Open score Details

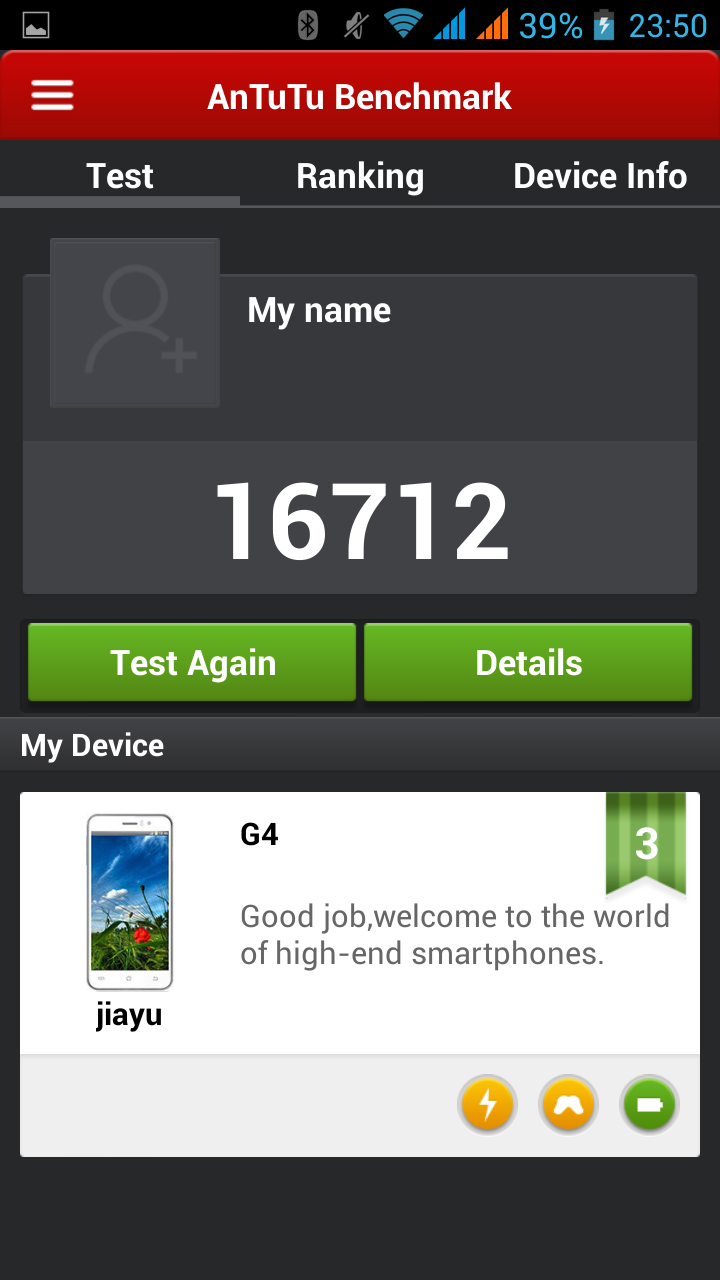point(528,662)
